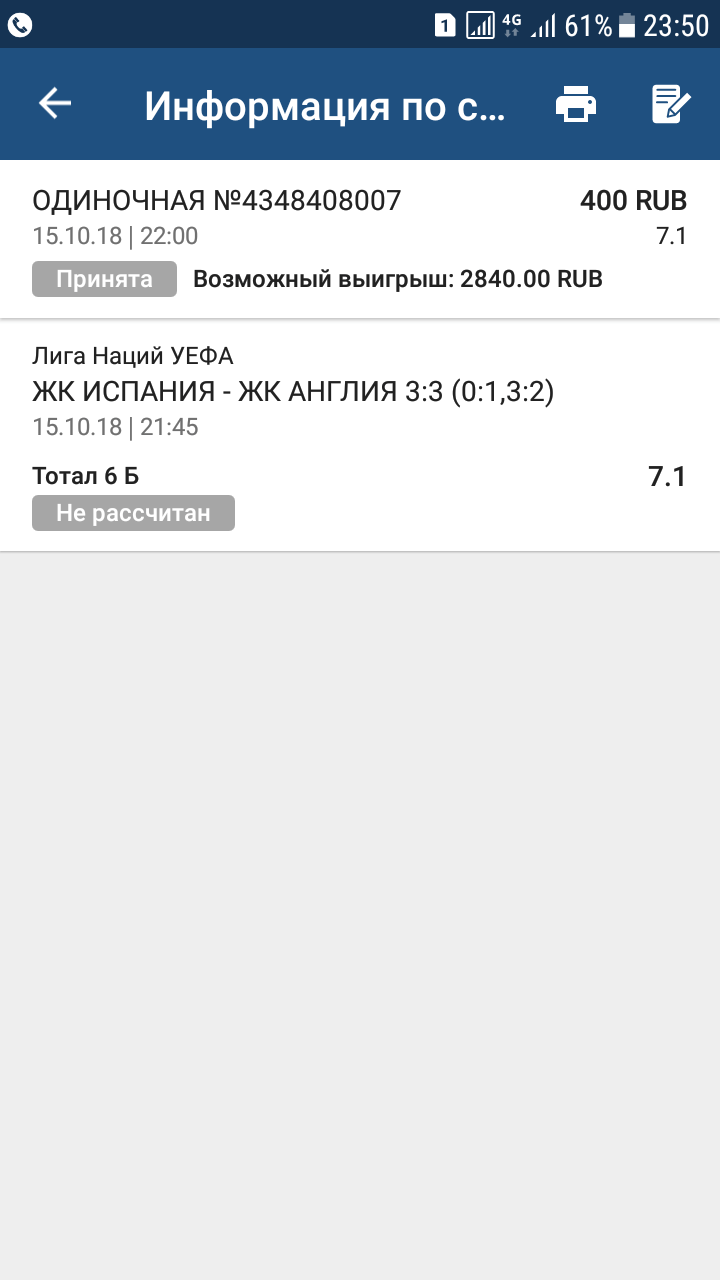Go back using the arrow icon

pos(55,104)
